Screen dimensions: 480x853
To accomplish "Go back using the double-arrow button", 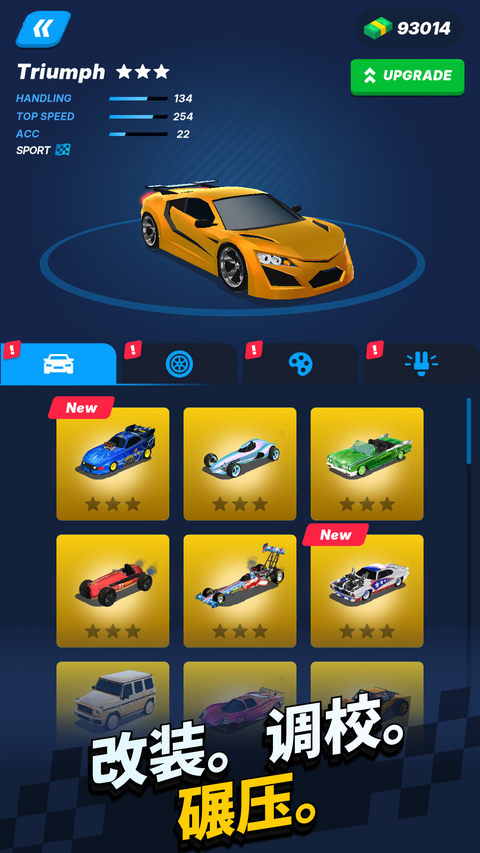I will tap(43, 29).
